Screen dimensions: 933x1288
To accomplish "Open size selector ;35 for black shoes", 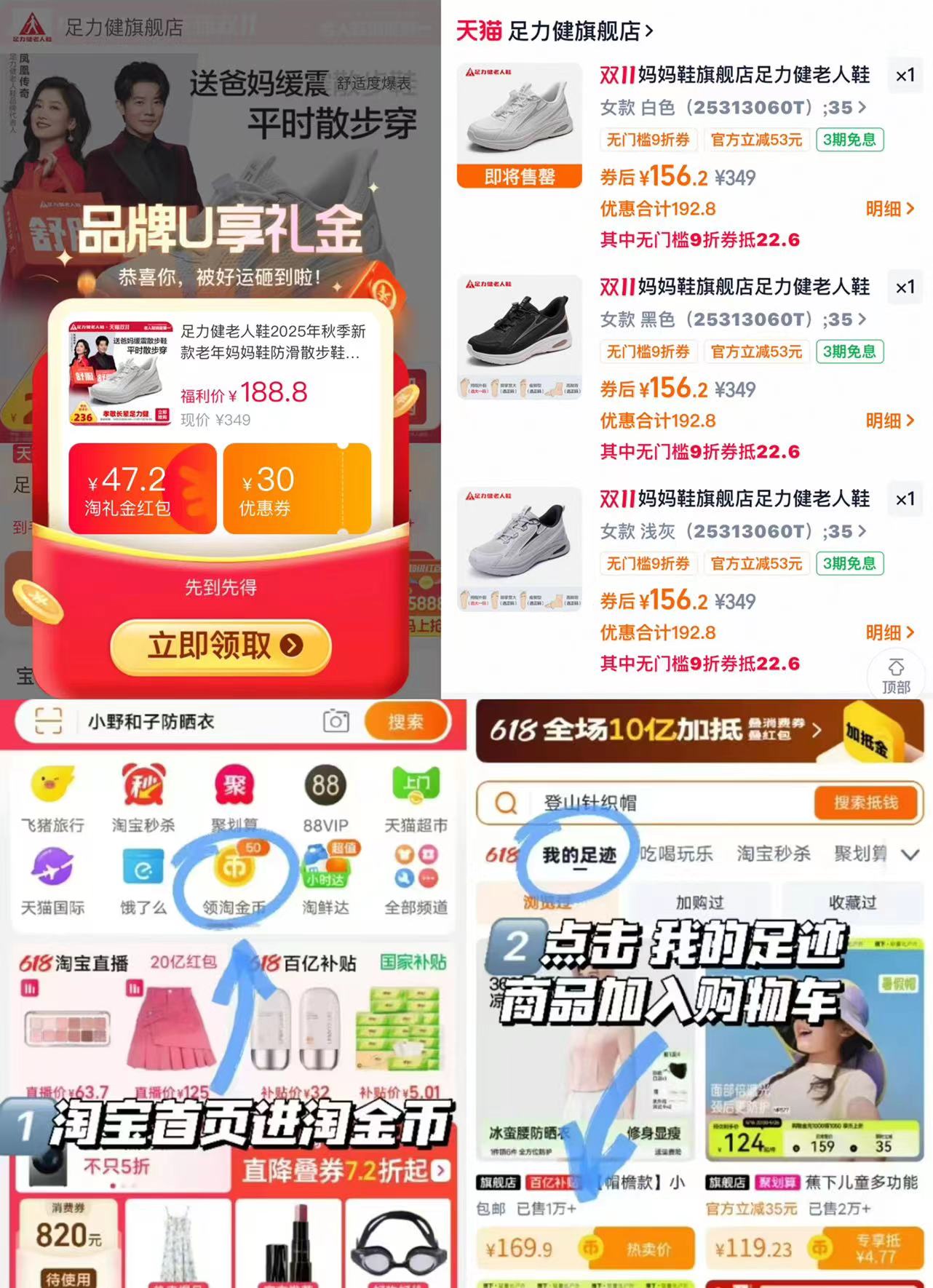I will 844,320.
